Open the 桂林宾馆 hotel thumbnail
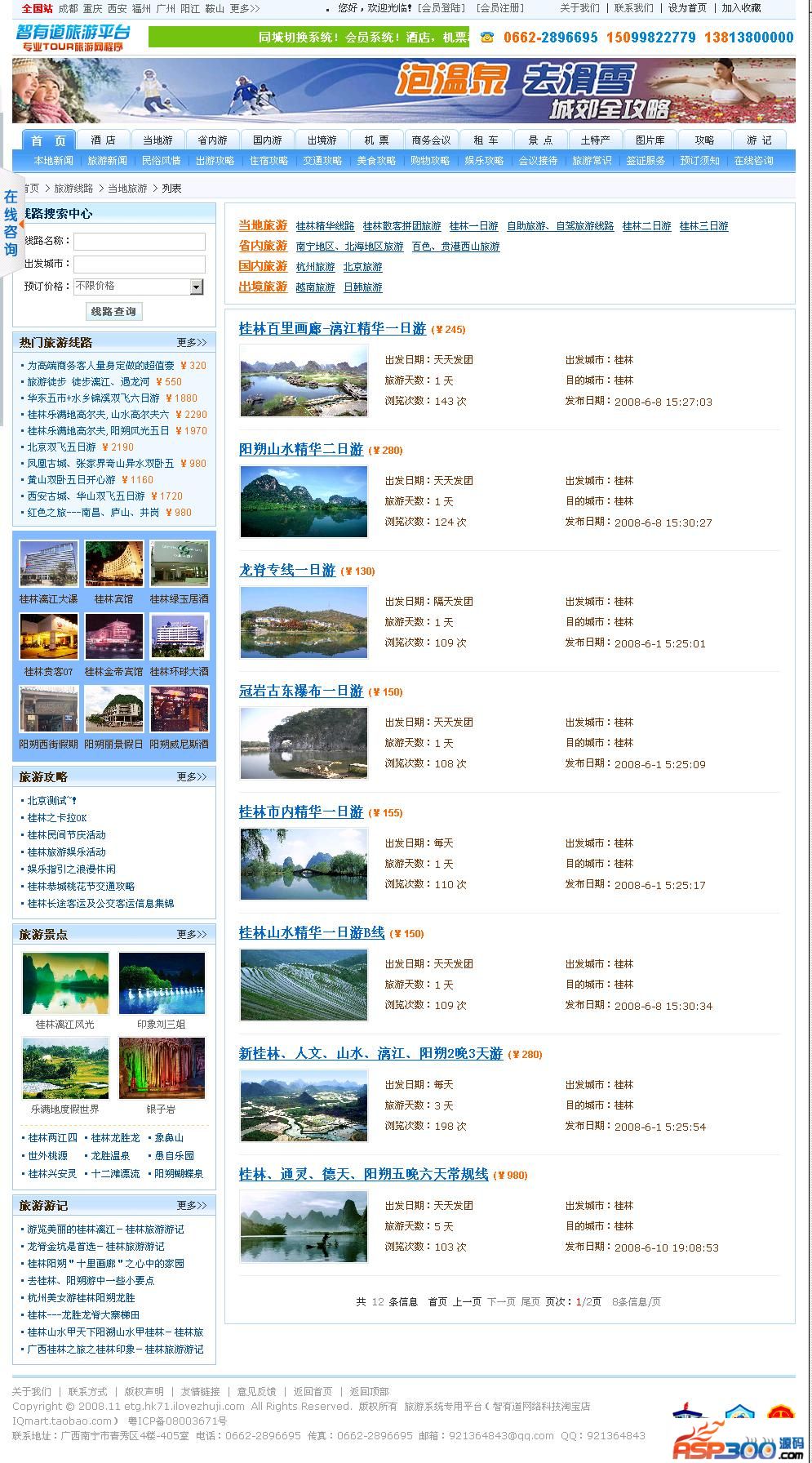 point(113,565)
